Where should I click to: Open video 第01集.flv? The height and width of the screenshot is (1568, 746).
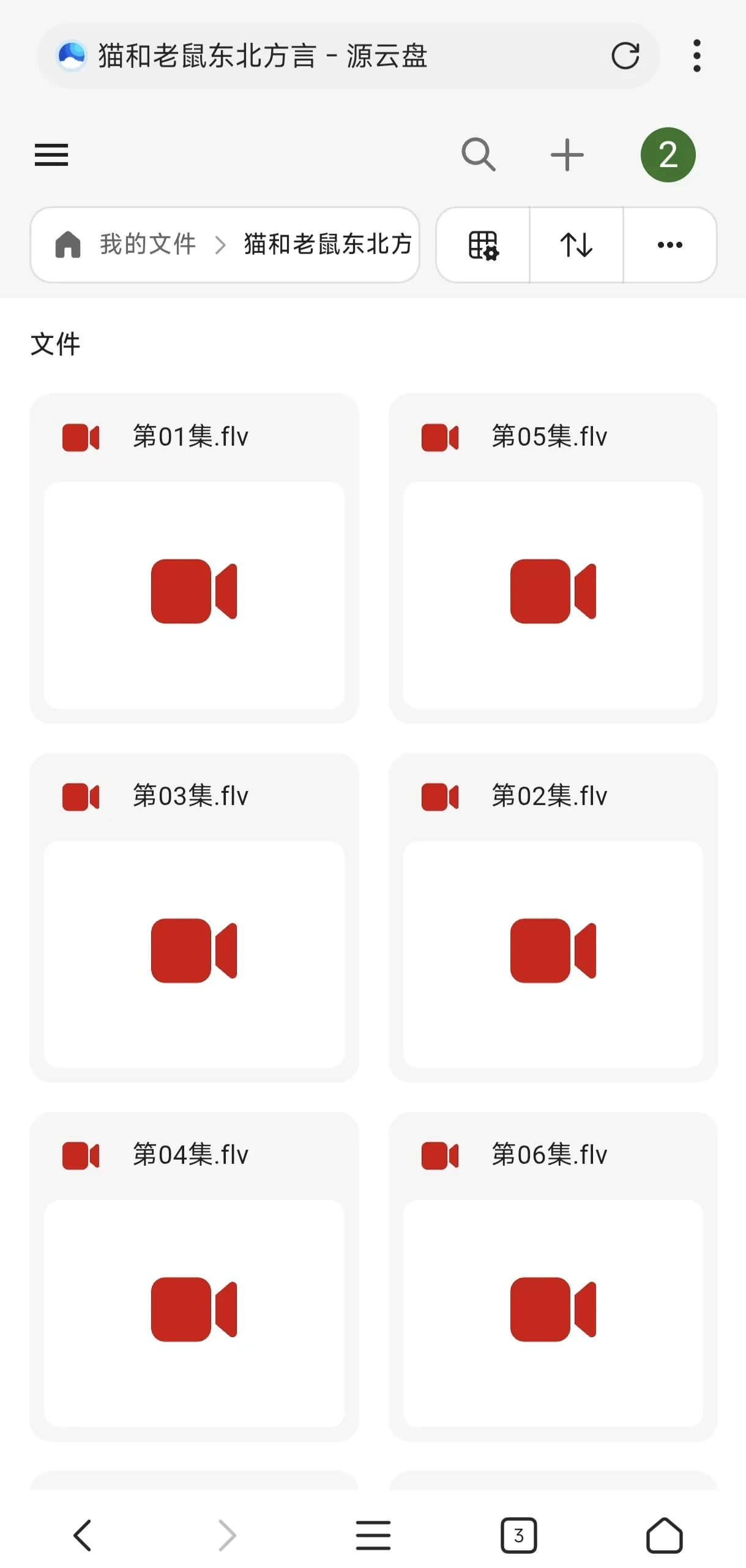click(194, 592)
